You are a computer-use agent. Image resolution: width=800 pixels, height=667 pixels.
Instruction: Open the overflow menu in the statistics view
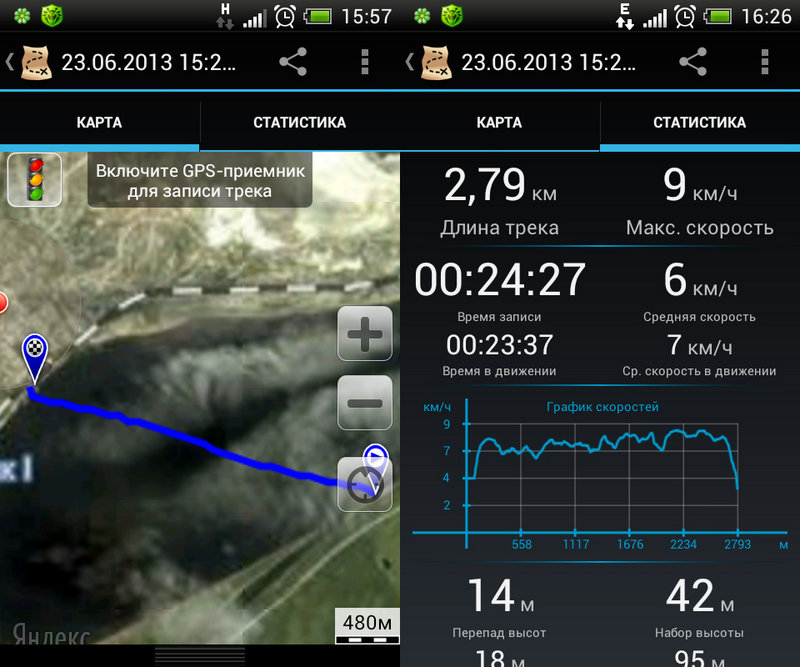pyautogui.click(x=765, y=62)
